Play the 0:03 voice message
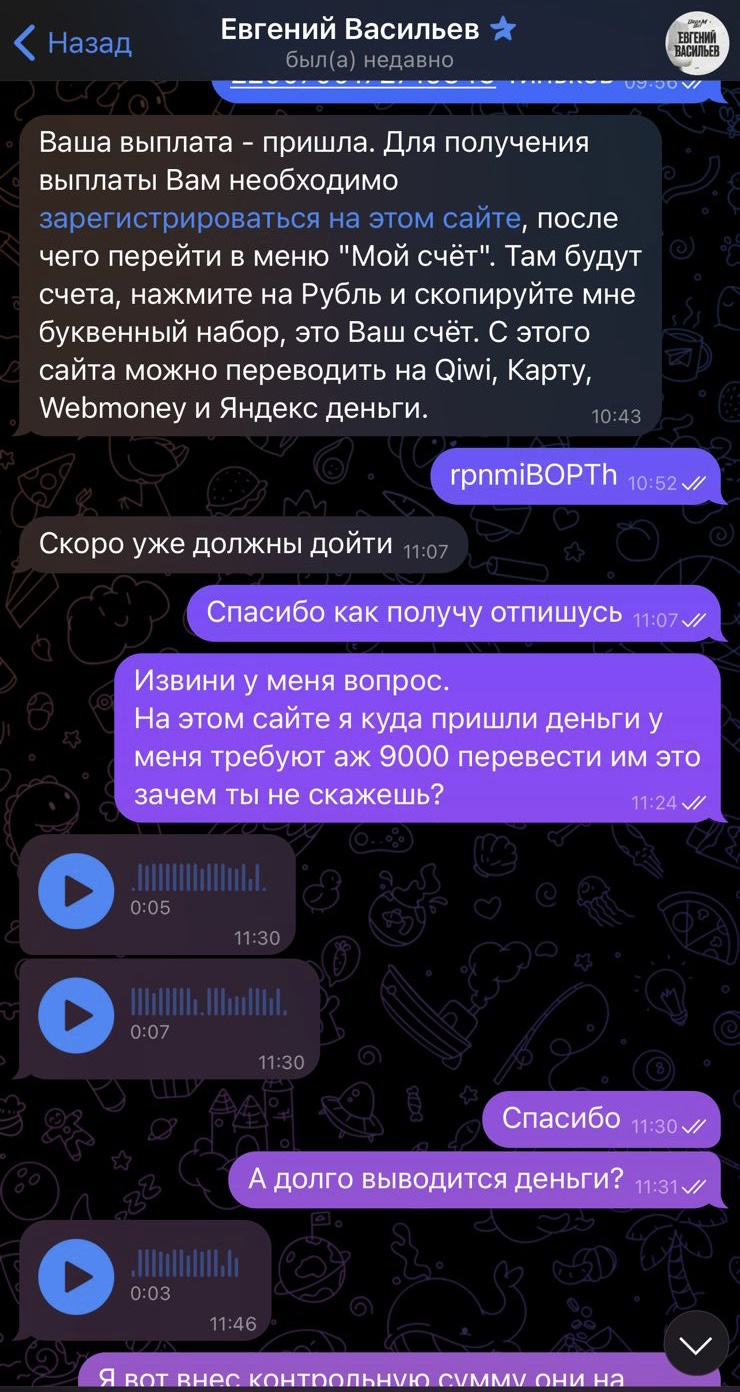 pos(77,1277)
